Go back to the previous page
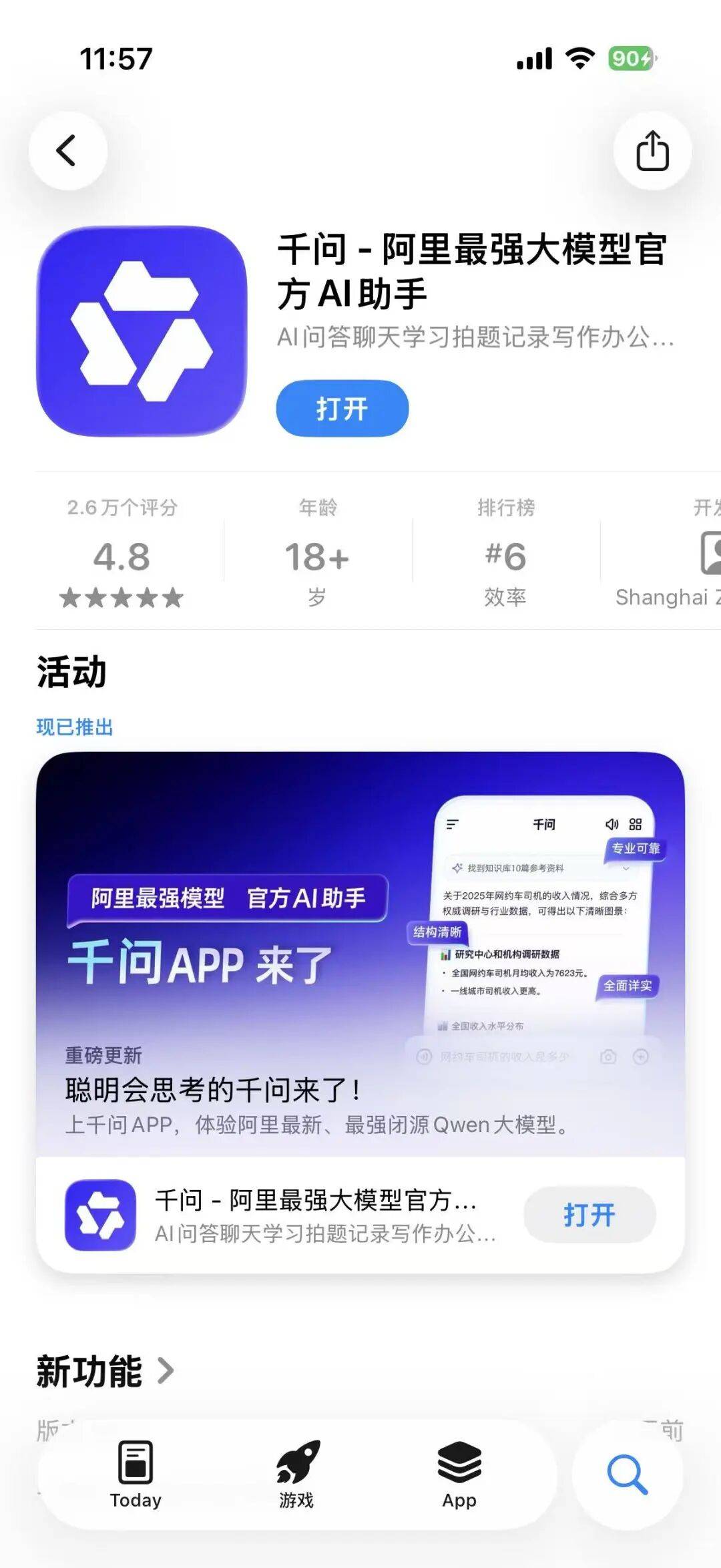The image size is (721, 1568). 67,151
